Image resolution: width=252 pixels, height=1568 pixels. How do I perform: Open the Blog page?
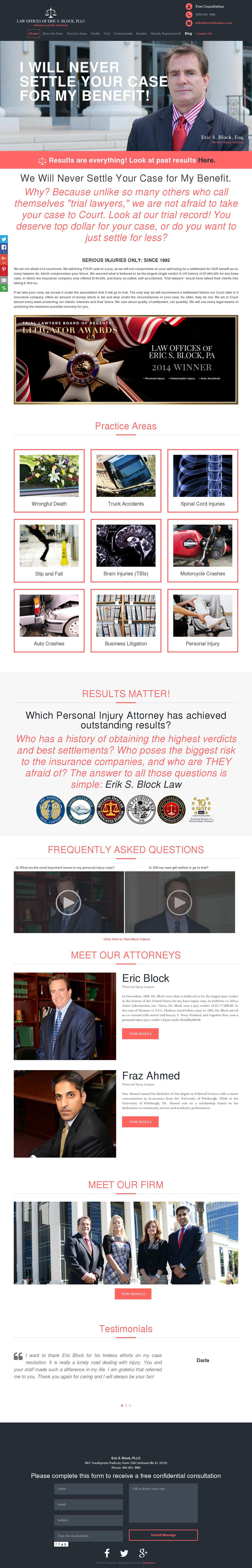point(188,33)
